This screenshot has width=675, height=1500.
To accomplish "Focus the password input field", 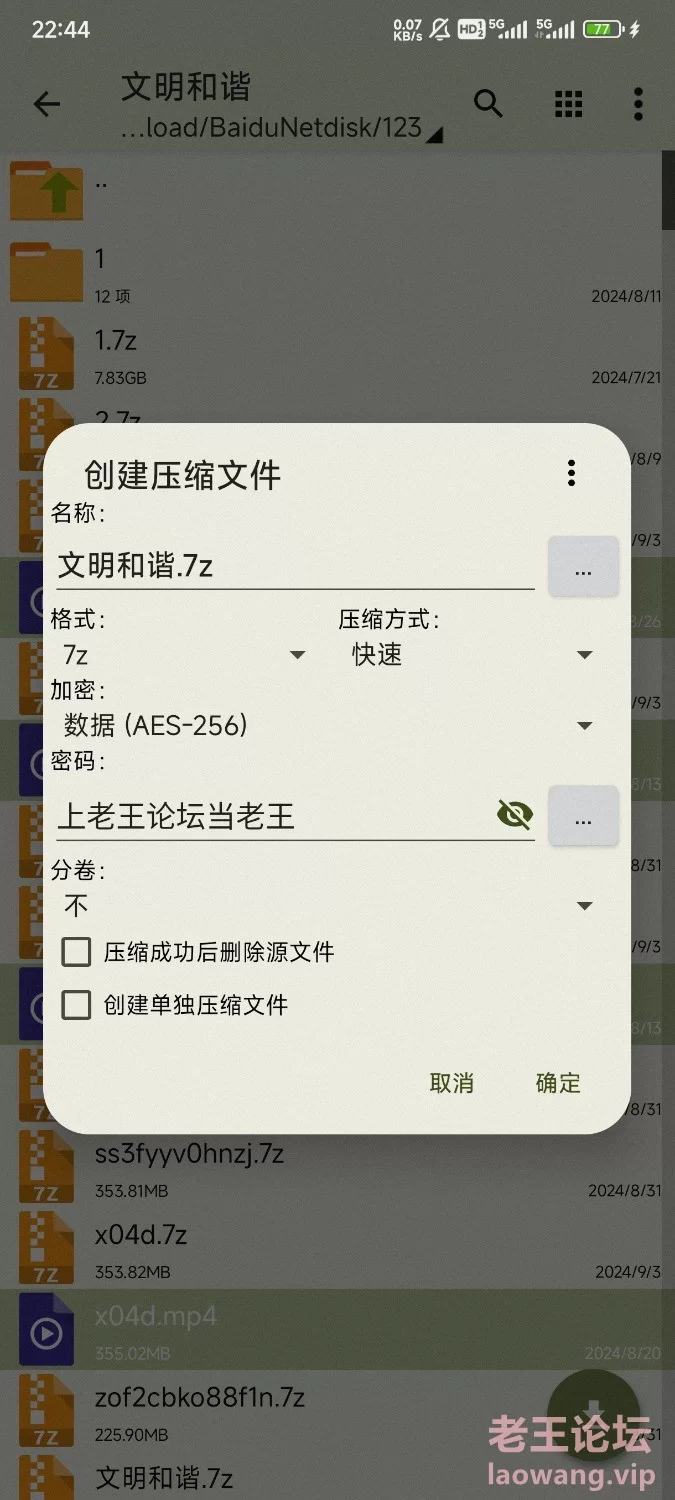I will tap(270, 816).
